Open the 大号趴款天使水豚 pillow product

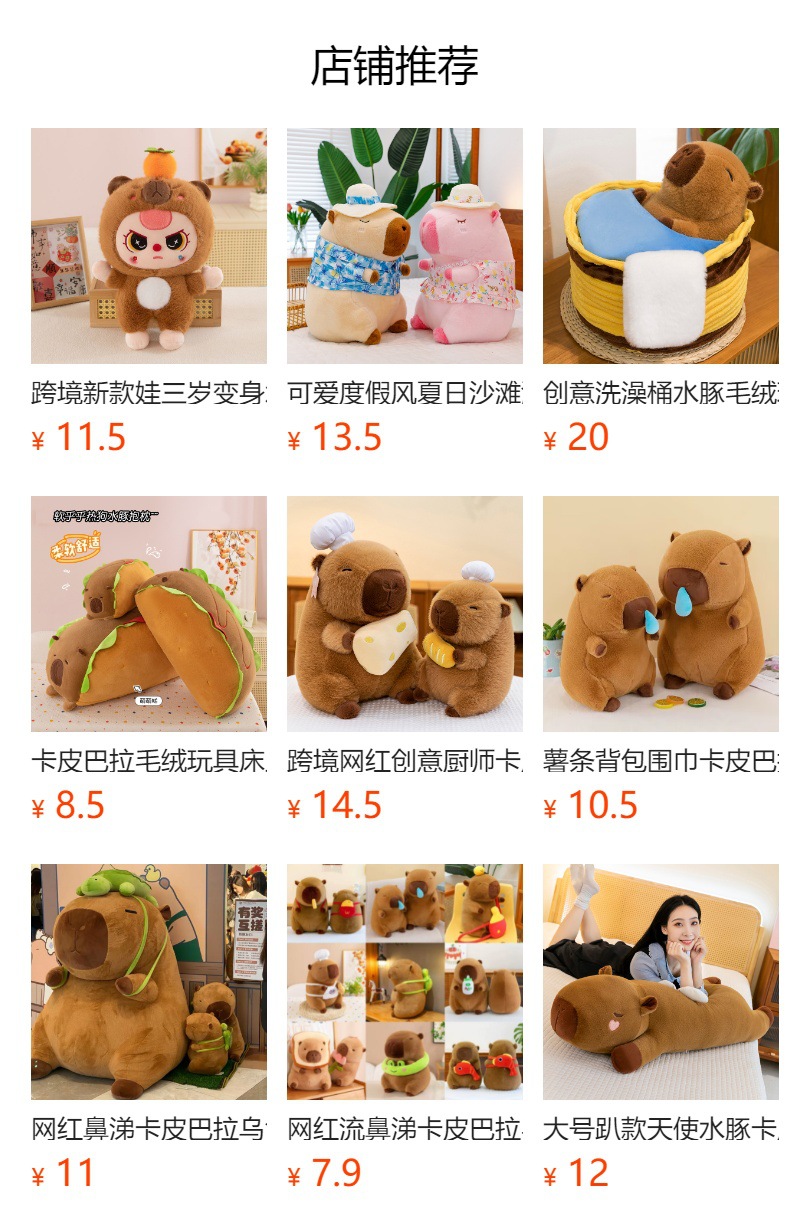pos(660,982)
